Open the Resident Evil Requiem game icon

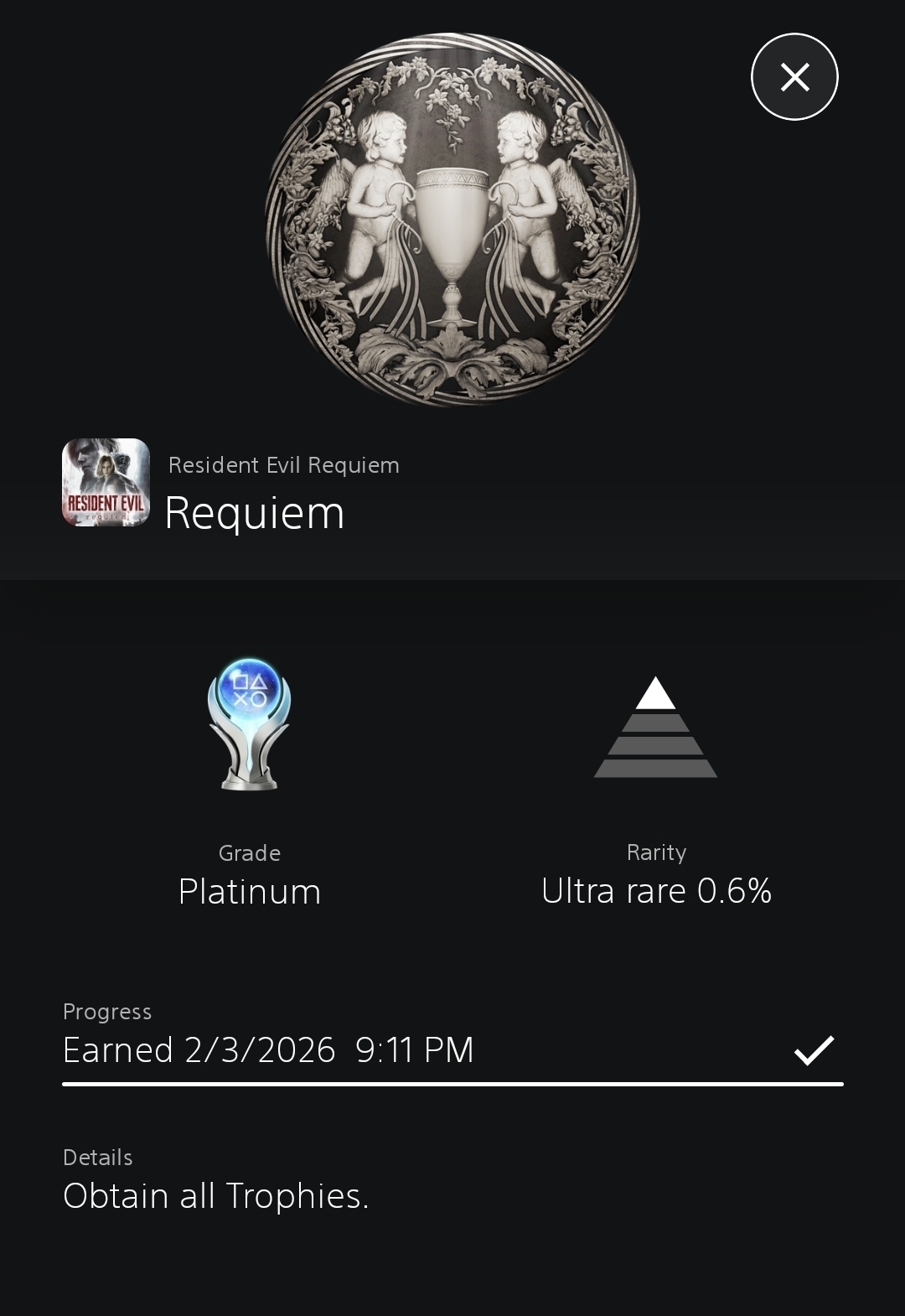106,483
